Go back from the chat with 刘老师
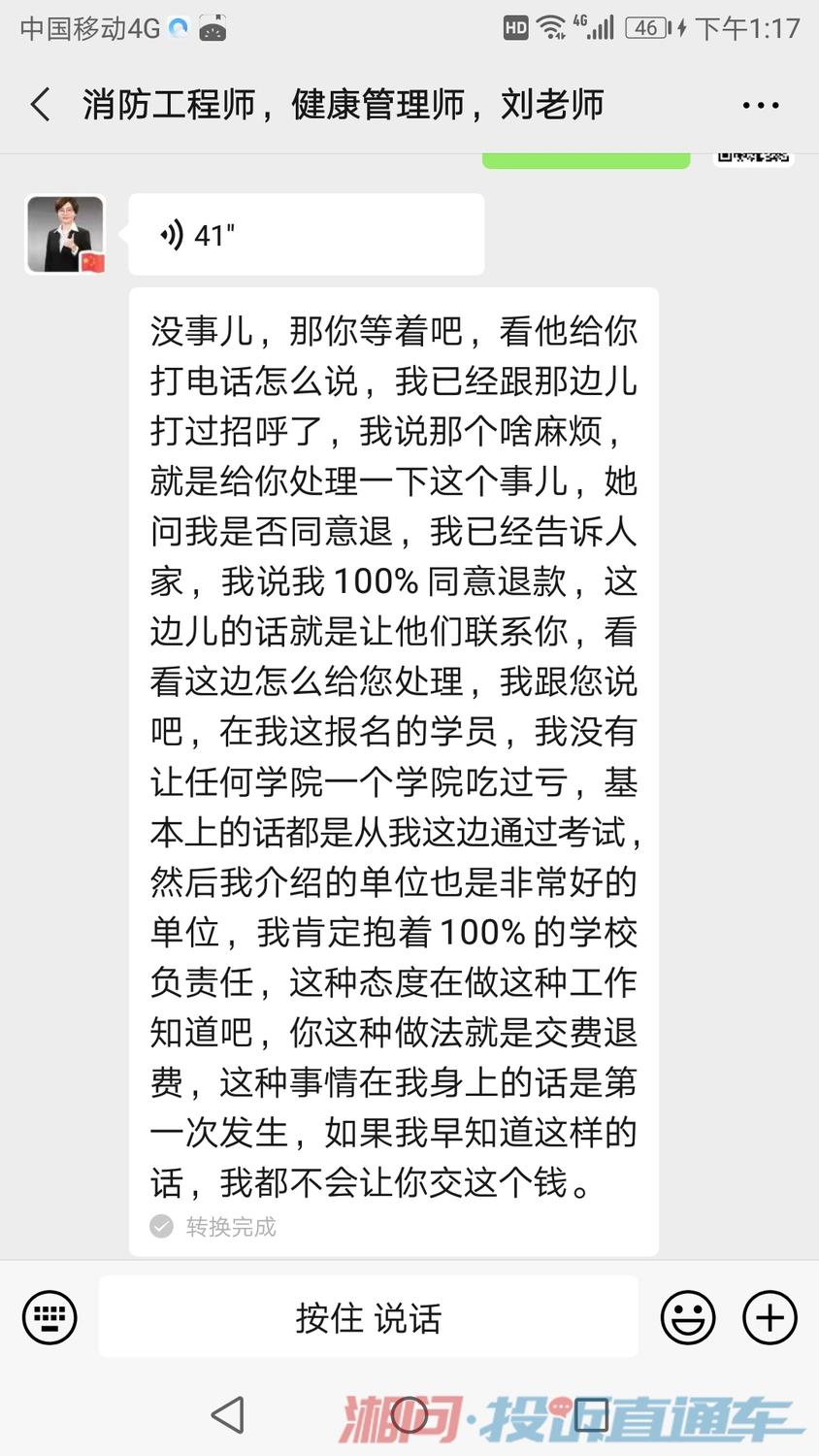This screenshot has height=1456, width=819. click(x=40, y=105)
